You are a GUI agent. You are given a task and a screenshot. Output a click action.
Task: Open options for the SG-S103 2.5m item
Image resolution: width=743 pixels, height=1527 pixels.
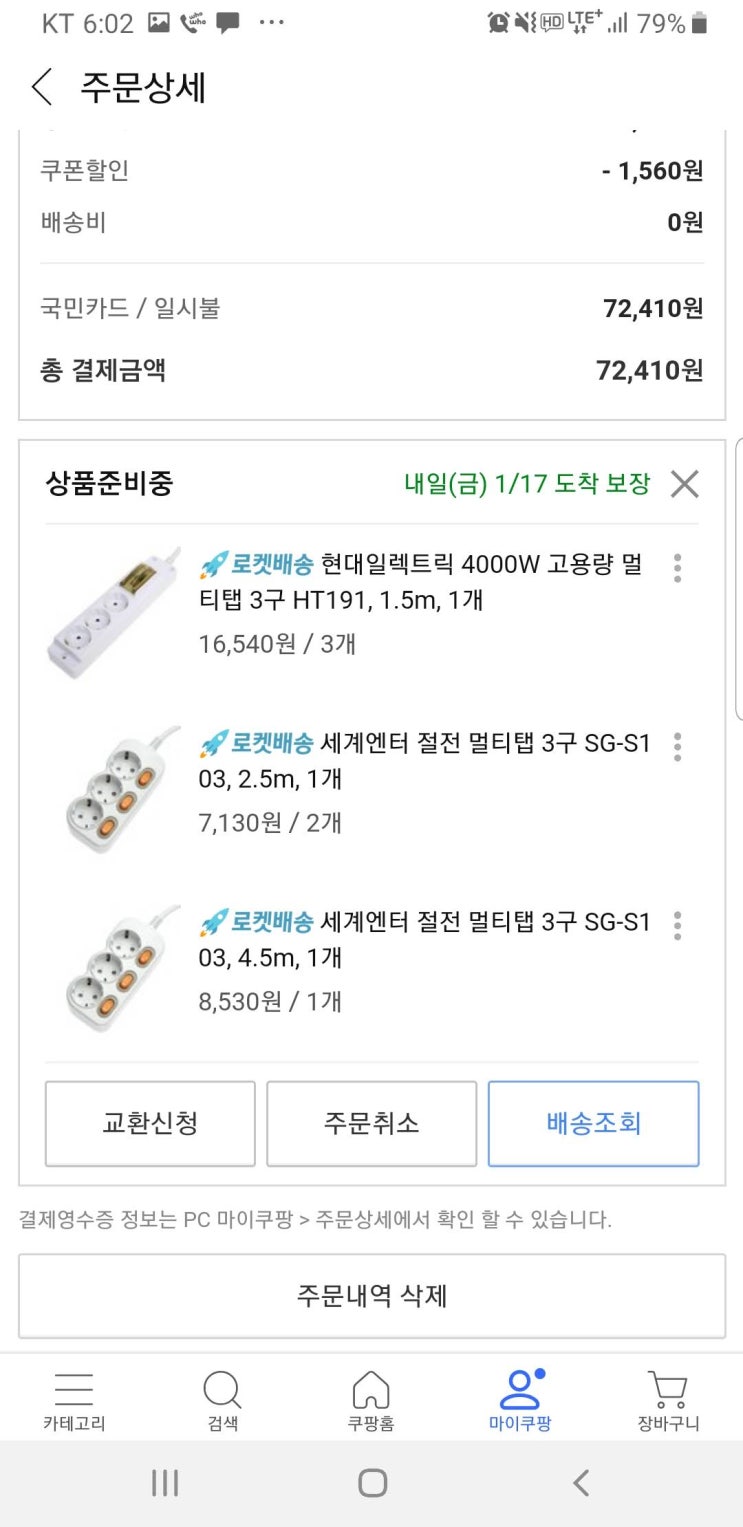pyautogui.click(x=677, y=746)
